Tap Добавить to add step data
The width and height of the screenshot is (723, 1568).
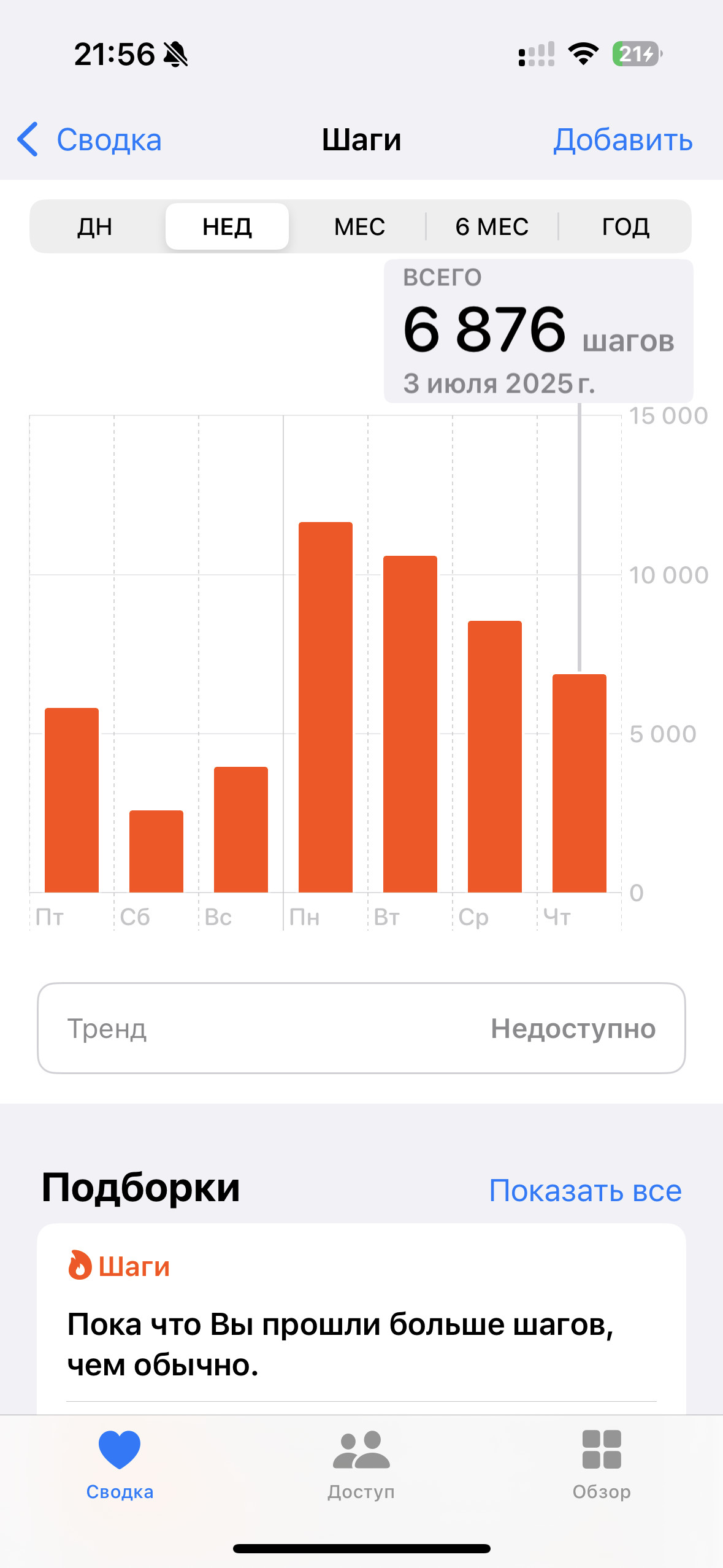click(x=622, y=140)
